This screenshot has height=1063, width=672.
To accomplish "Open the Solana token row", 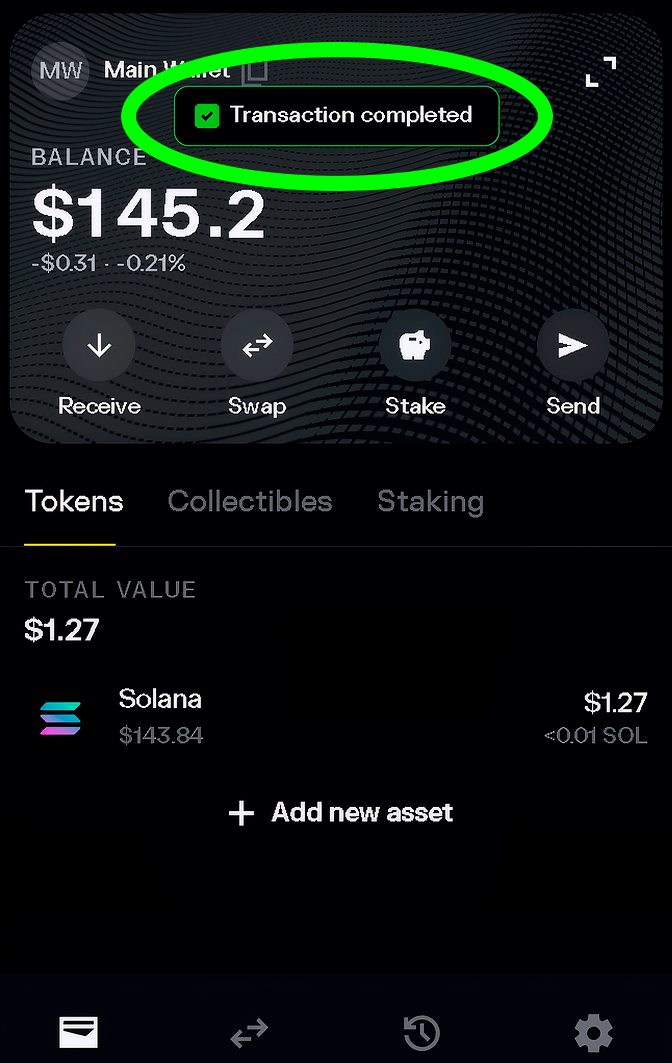I will click(x=336, y=717).
